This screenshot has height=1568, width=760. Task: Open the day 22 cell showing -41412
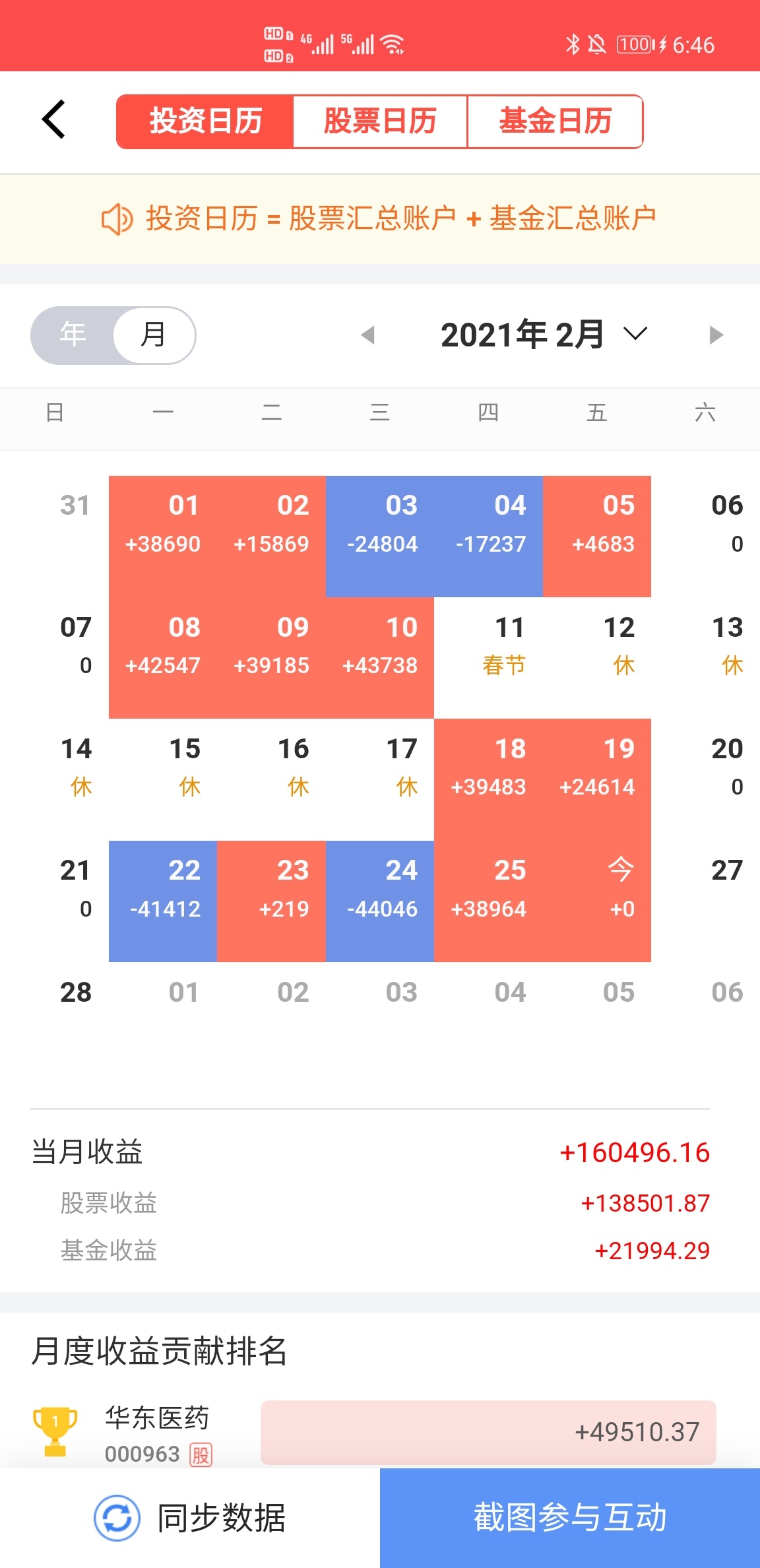pos(163,901)
